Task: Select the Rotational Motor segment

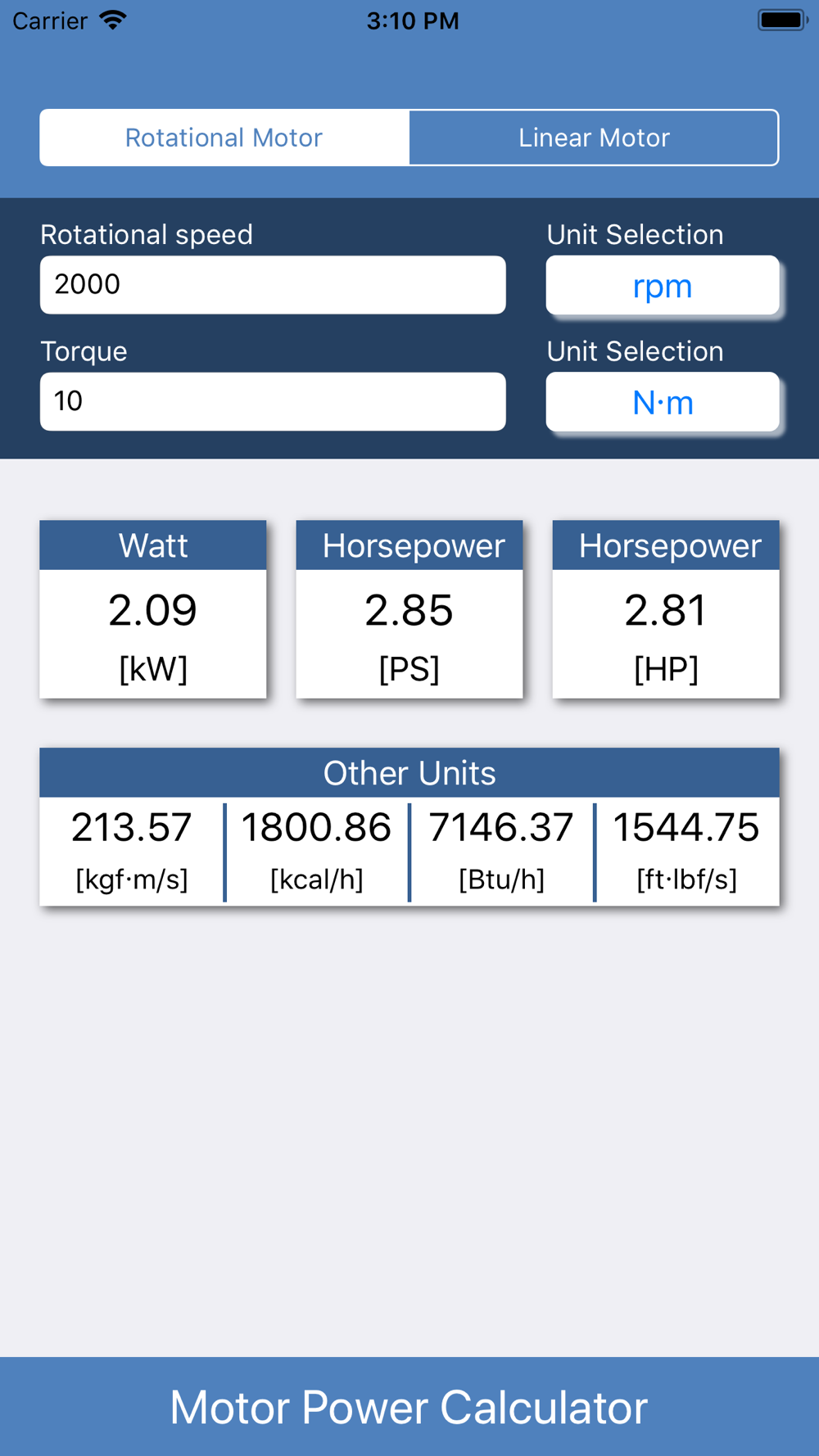Action: (224, 138)
